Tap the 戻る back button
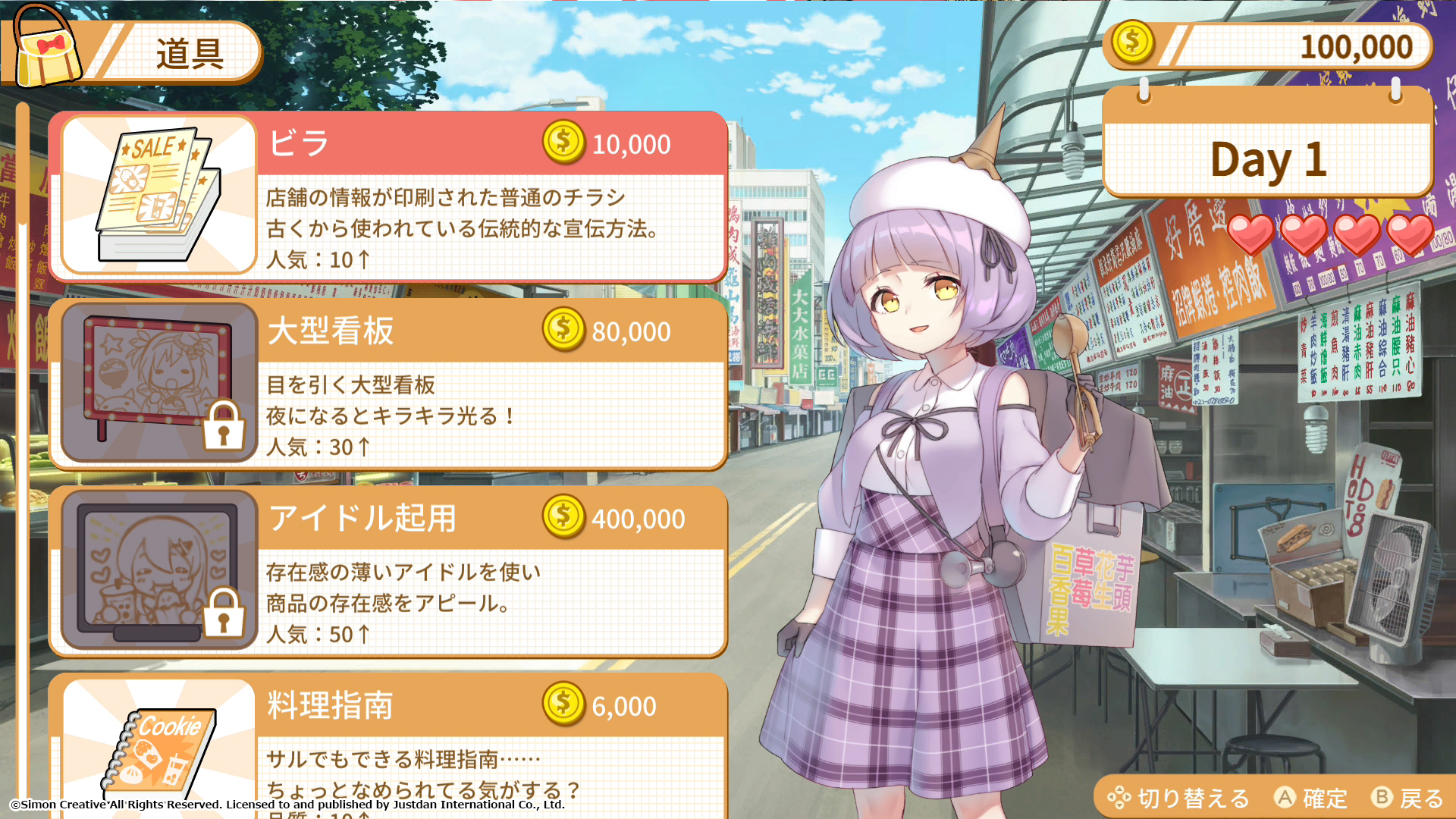 [x=1407, y=798]
